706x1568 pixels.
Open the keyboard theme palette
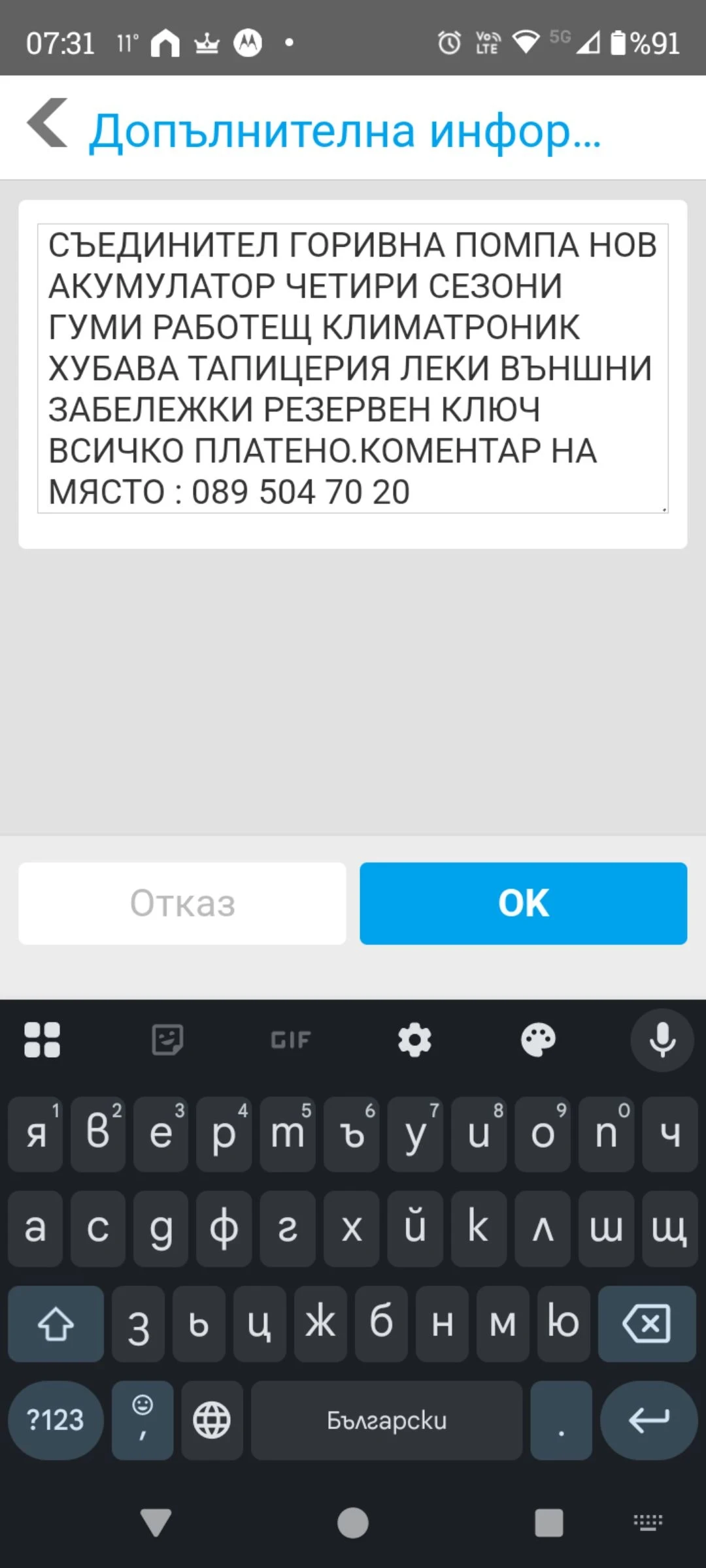tap(538, 1039)
